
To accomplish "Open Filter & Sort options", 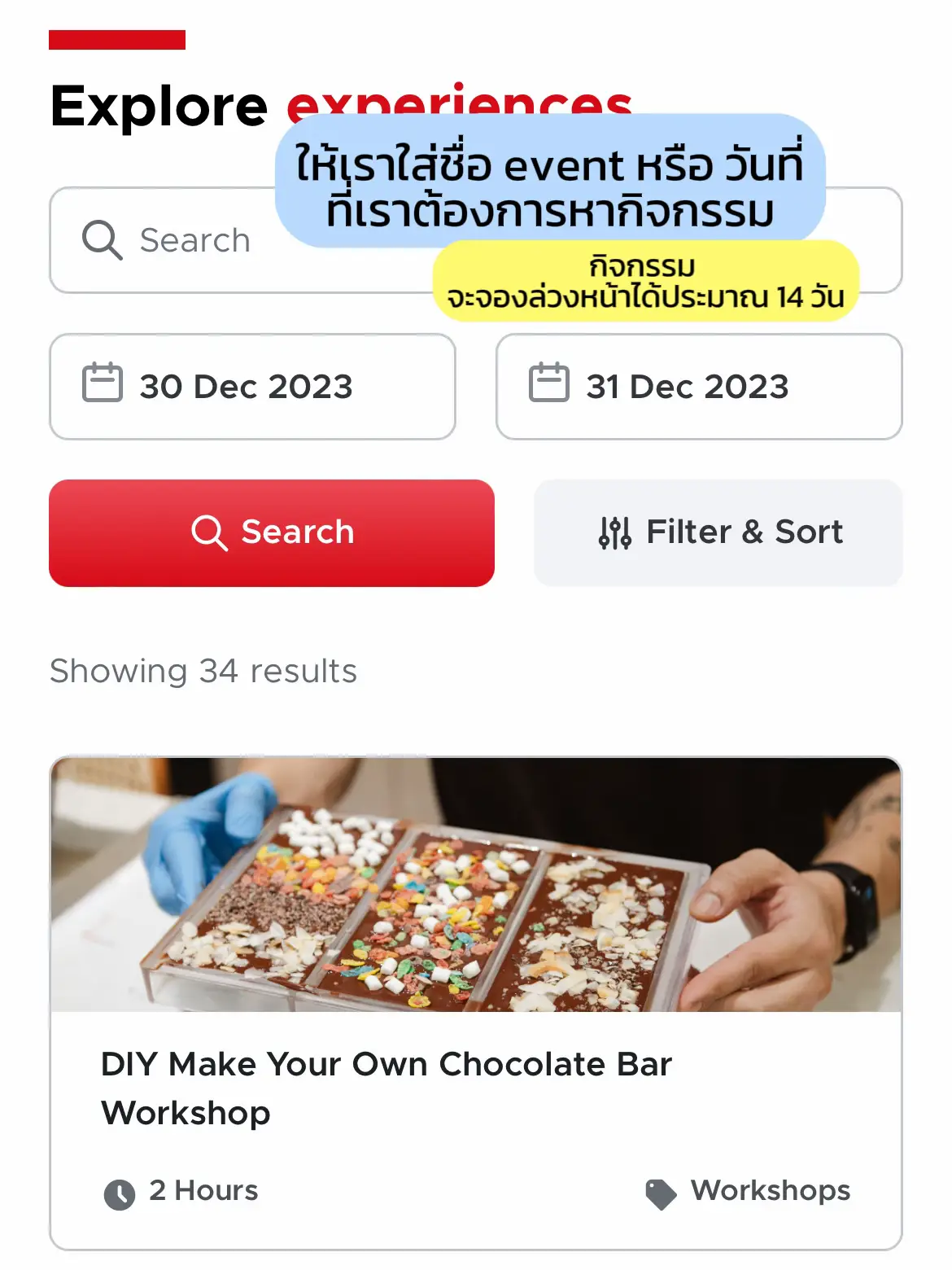I will 718,532.
